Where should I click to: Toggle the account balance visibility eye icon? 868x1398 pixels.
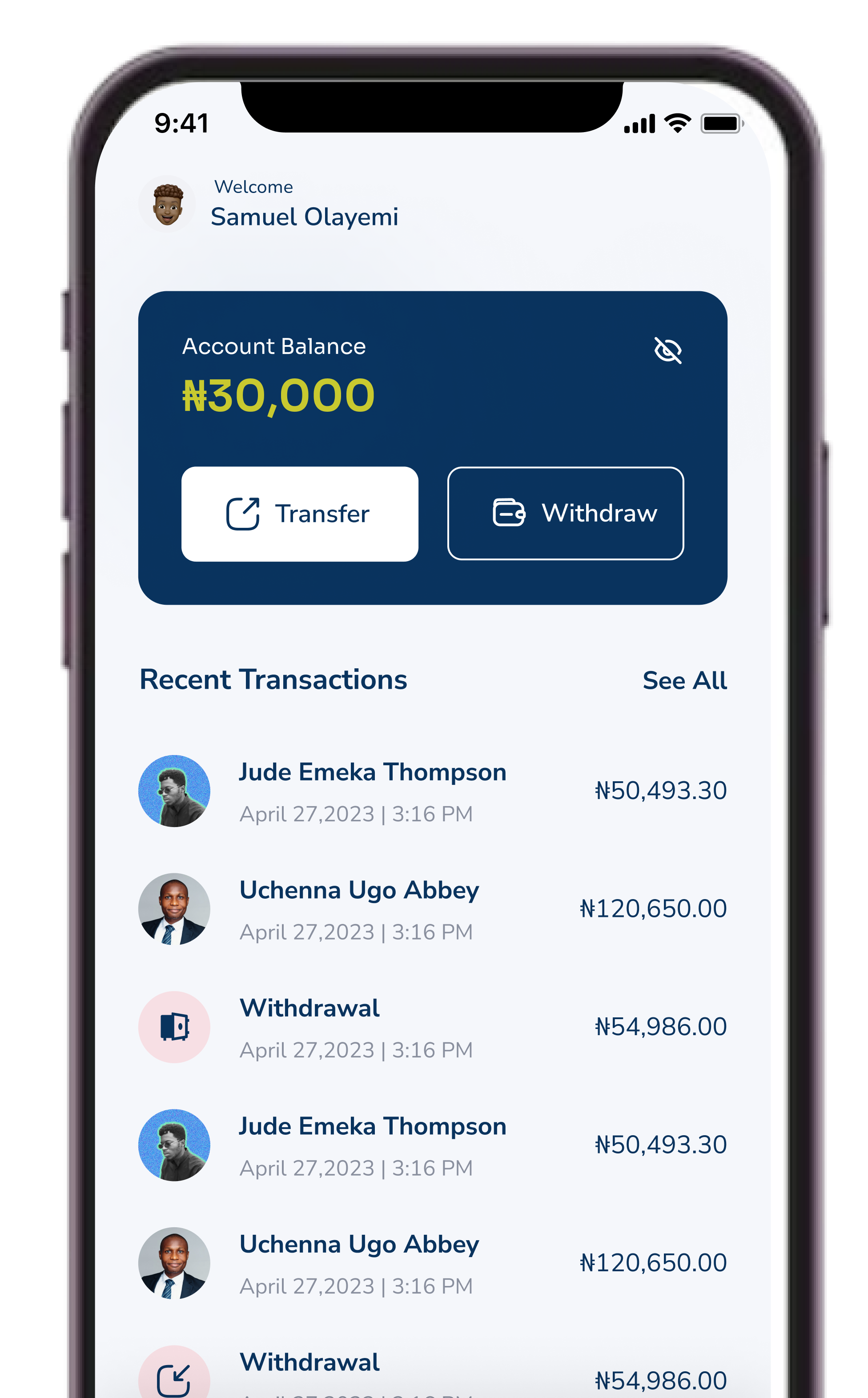[x=667, y=350]
